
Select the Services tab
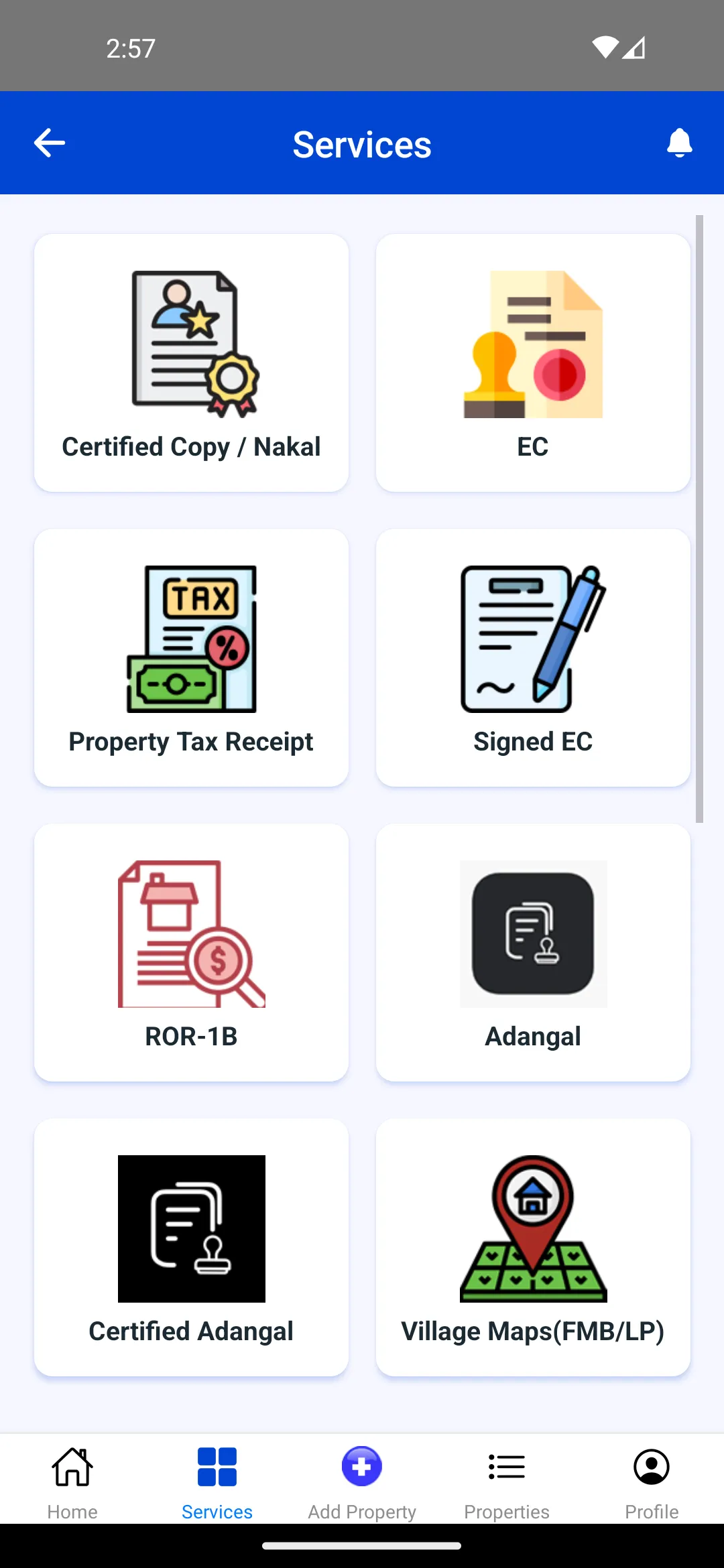click(217, 1482)
